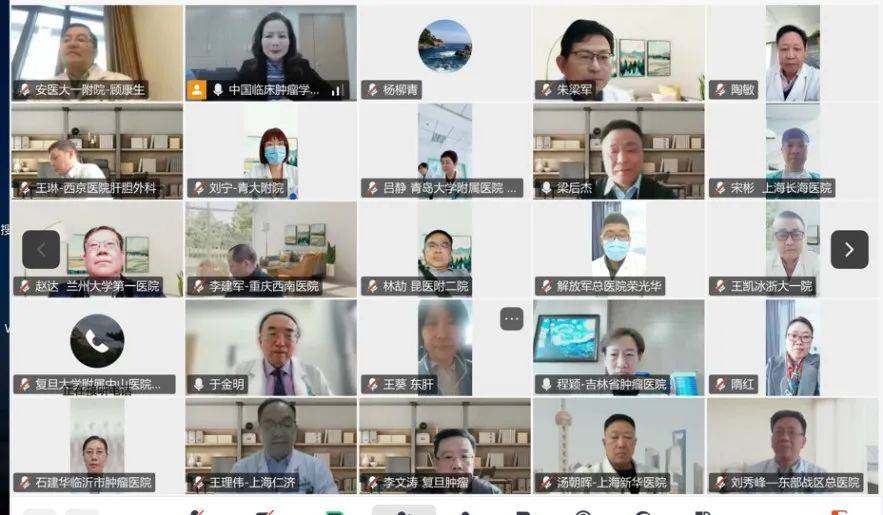Open 刘宁-青大附院's video tile
This screenshot has width=883, height=515.
[271, 150]
